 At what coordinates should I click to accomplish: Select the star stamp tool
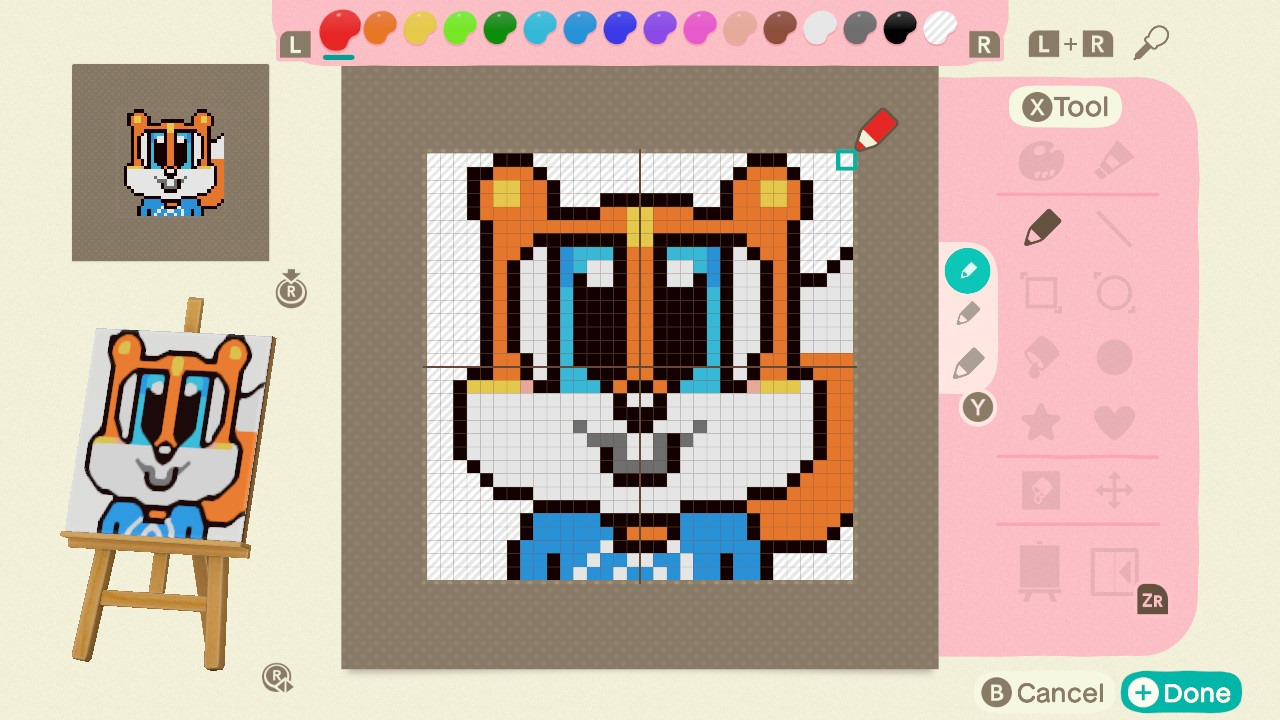click(1041, 422)
